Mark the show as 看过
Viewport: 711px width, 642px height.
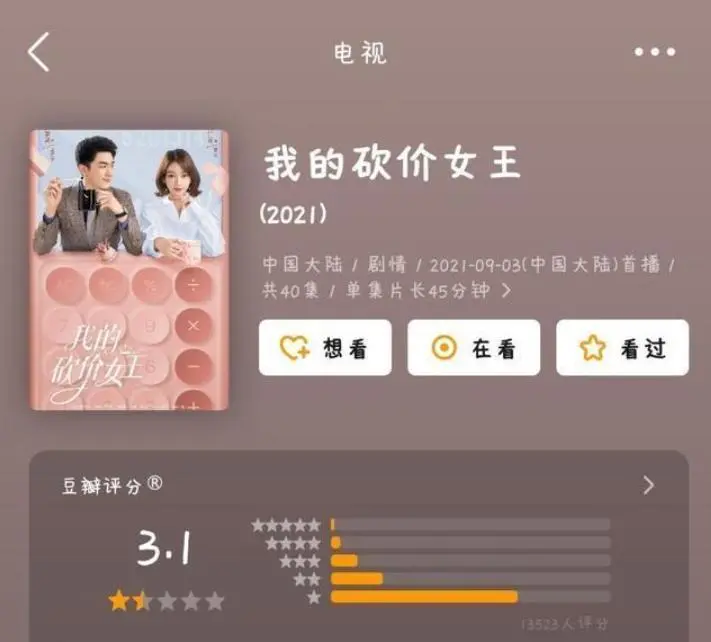click(x=622, y=348)
